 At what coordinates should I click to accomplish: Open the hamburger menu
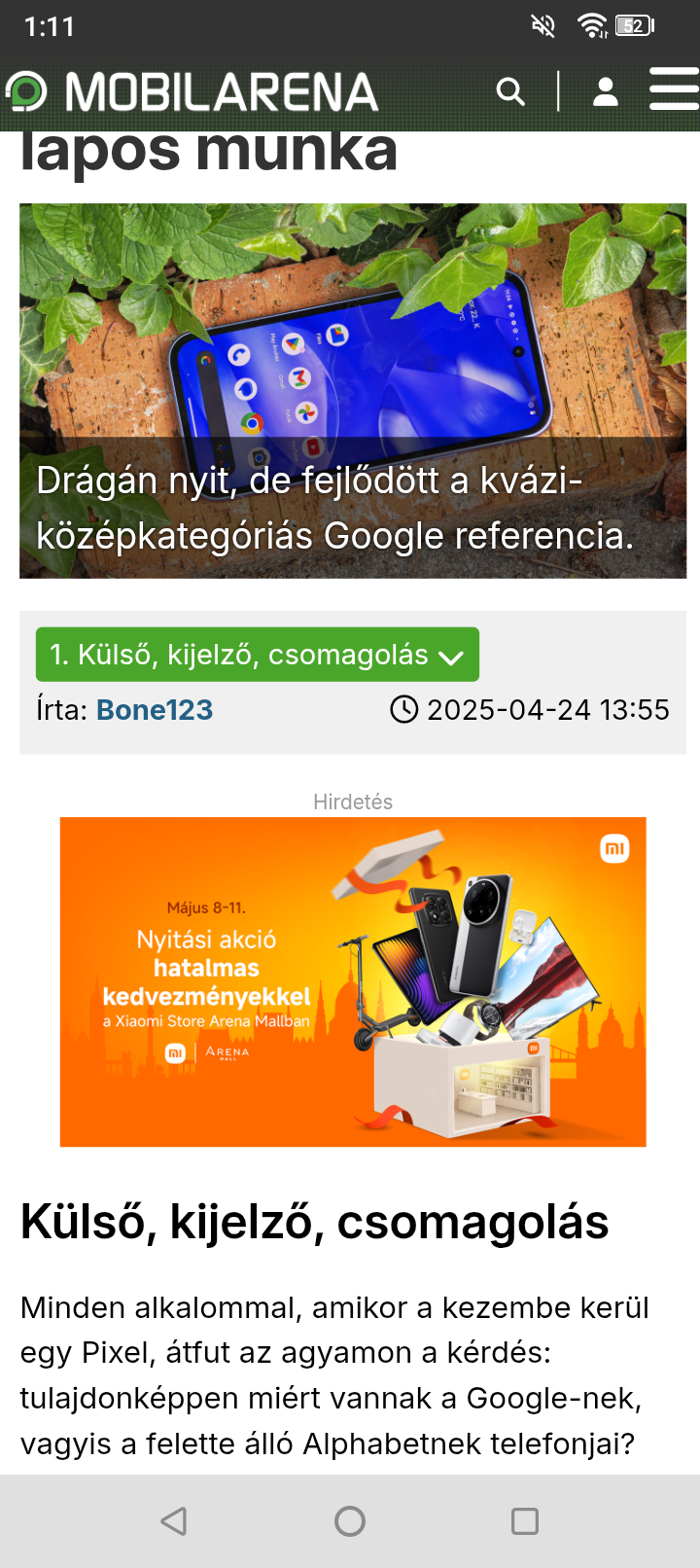pyautogui.click(x=675, y=89)
